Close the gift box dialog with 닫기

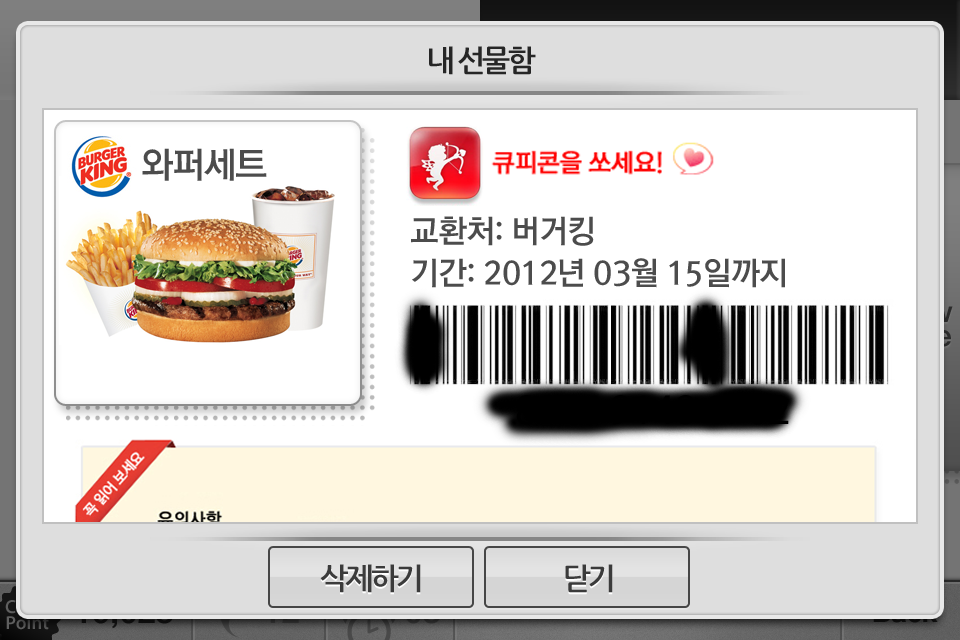pyautogui.click(x=587, y=577)
